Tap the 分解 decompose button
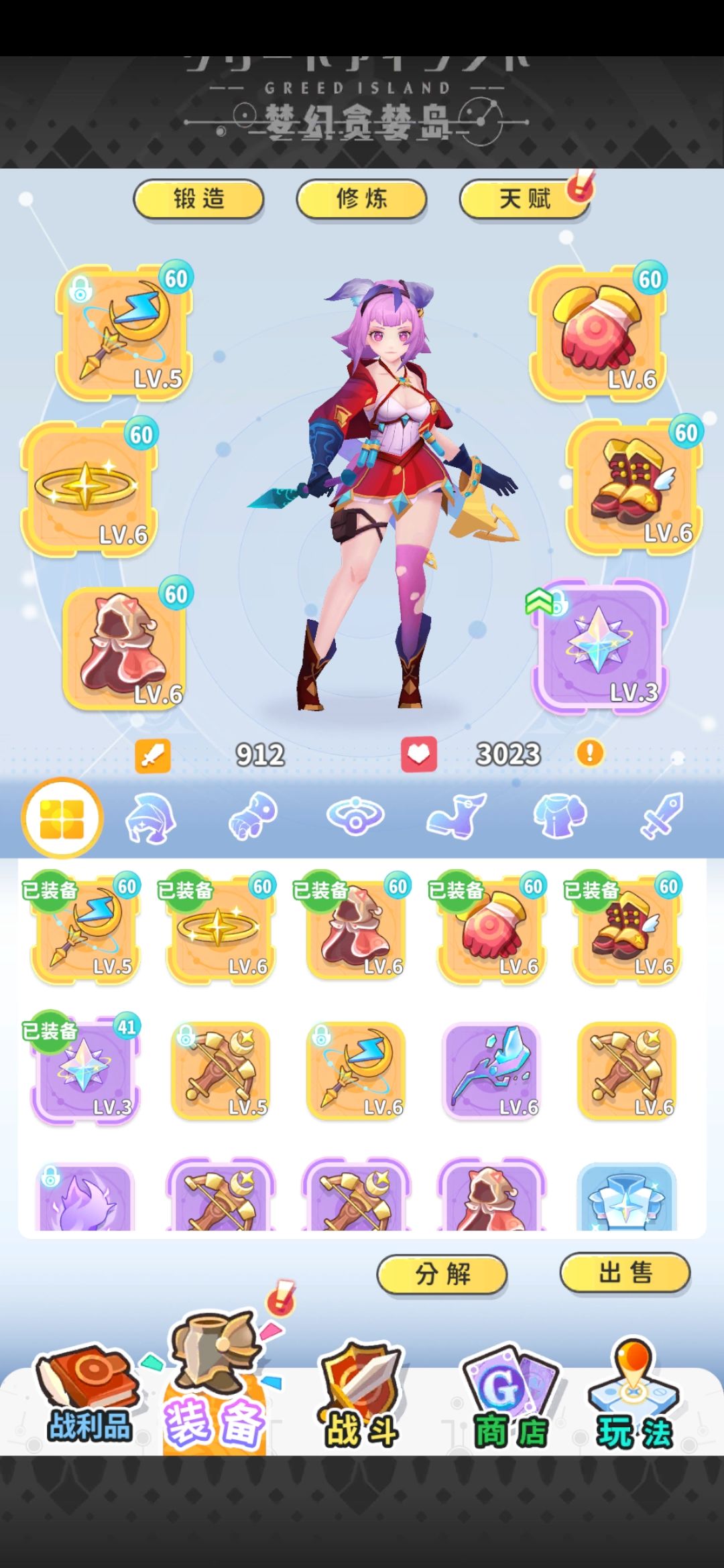This screenshot has width=724, height=1568. click(442, 1274)
